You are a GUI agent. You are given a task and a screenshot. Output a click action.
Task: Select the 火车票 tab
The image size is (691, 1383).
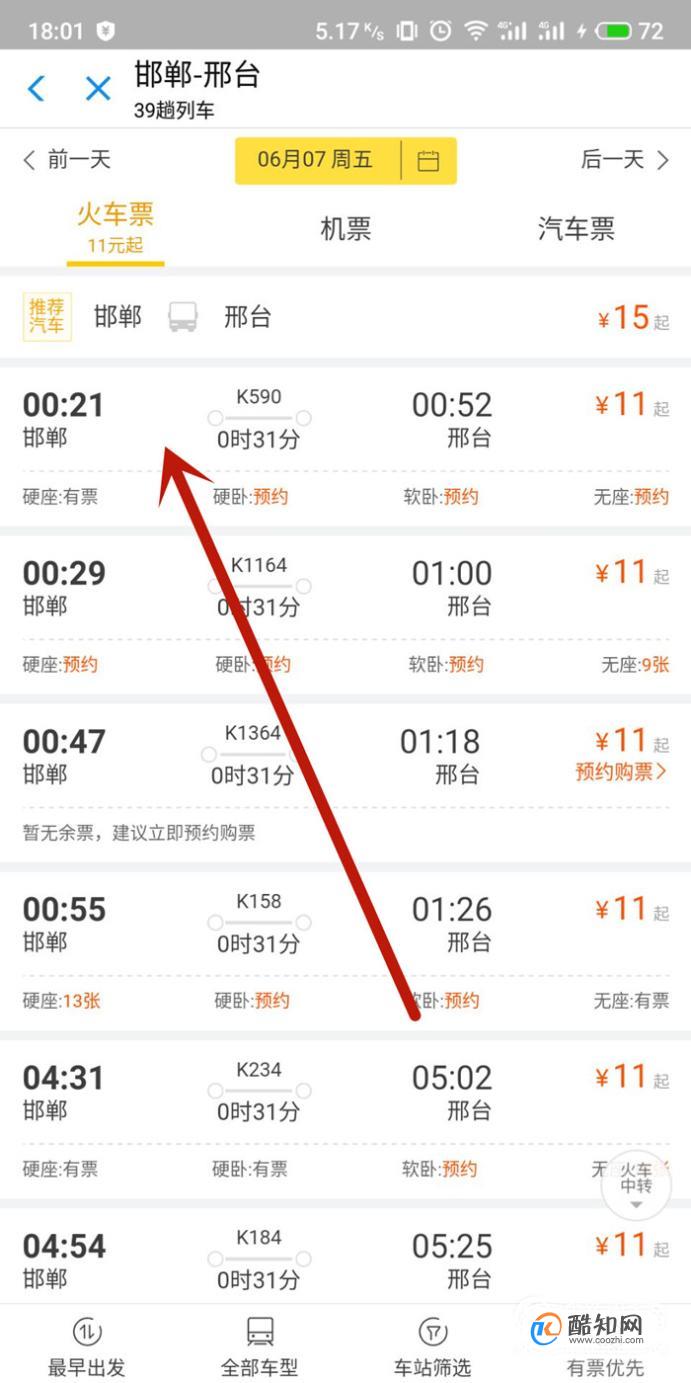[x=115, y=228]
